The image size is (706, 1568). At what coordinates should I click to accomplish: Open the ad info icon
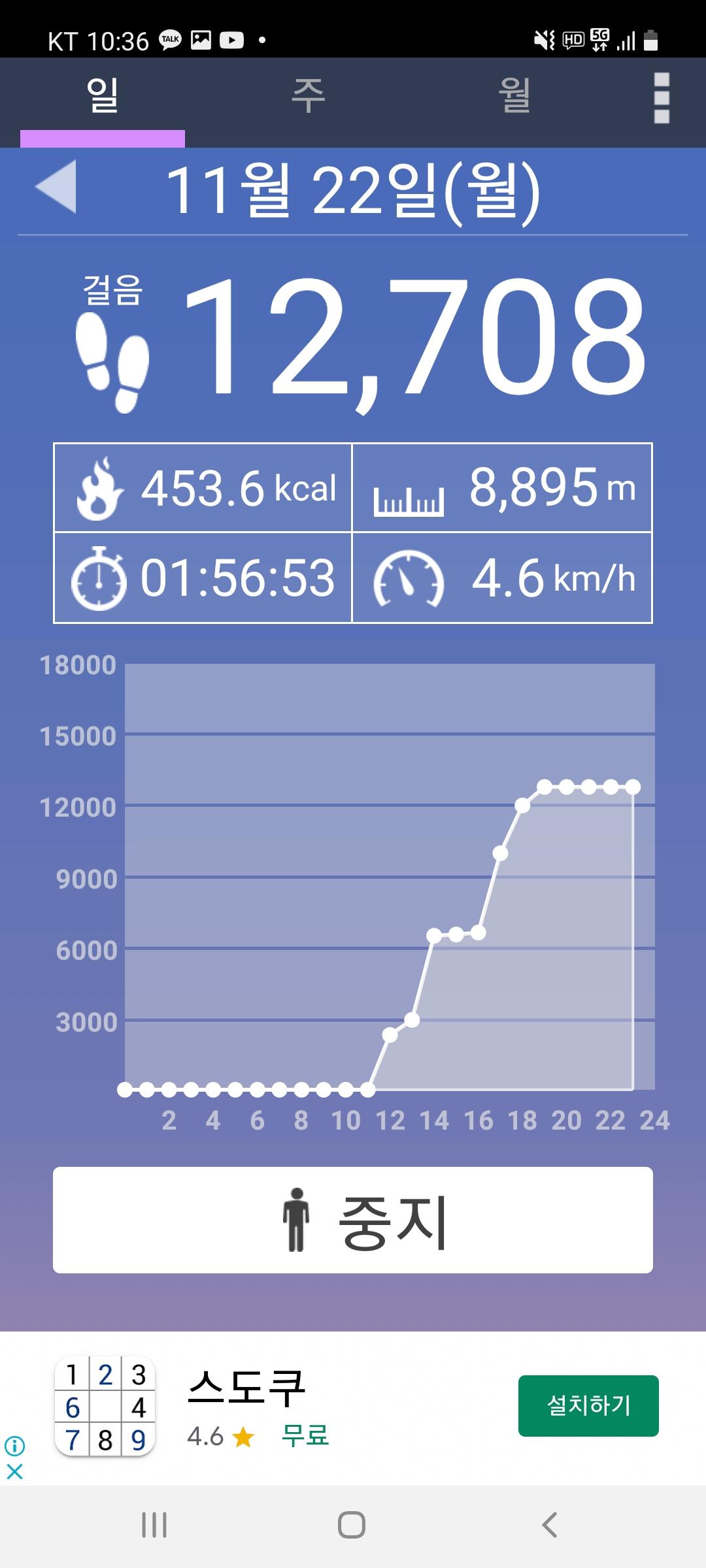click(x=14, y=1446)
